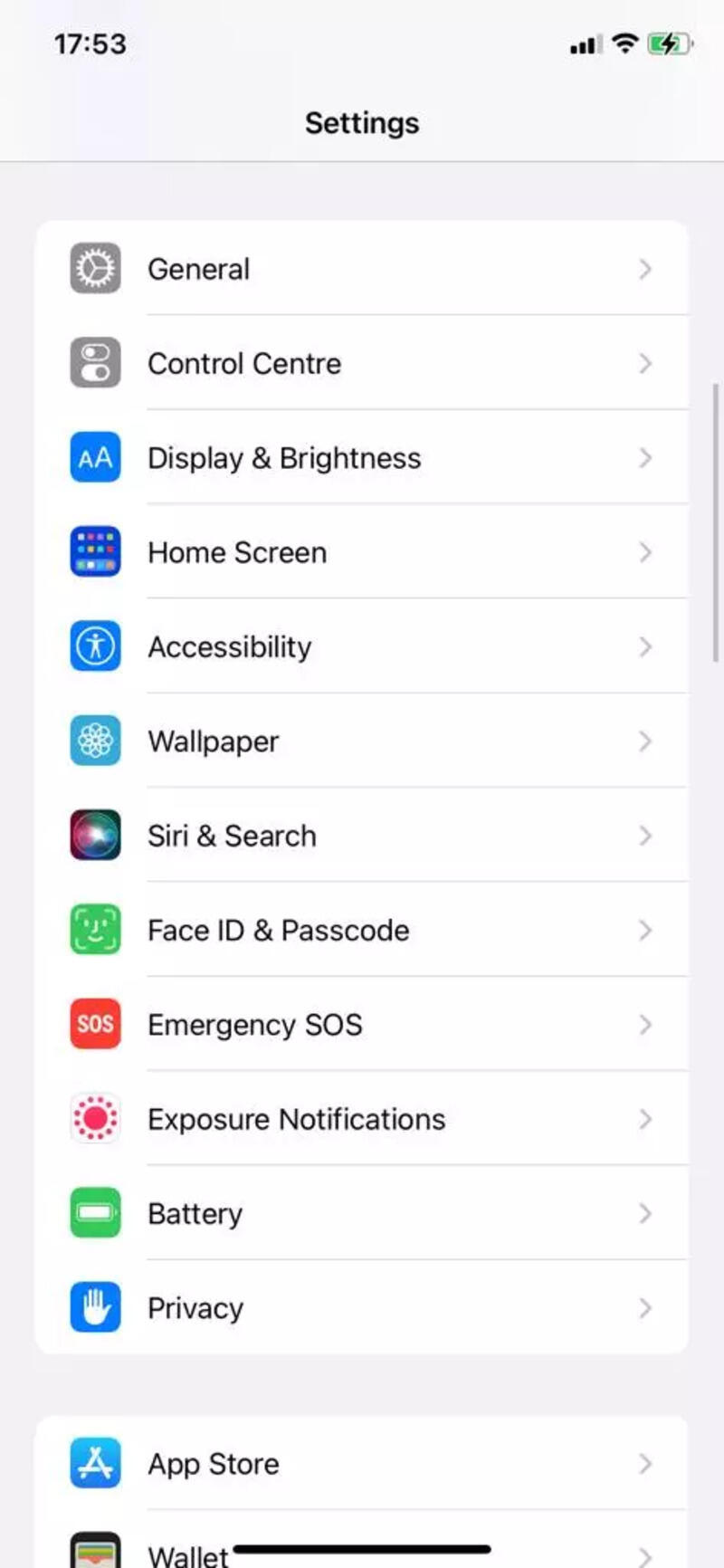This screenshot has height=1568, width=724.
Task: Open Siri & Search
Action: click(362, 836)
